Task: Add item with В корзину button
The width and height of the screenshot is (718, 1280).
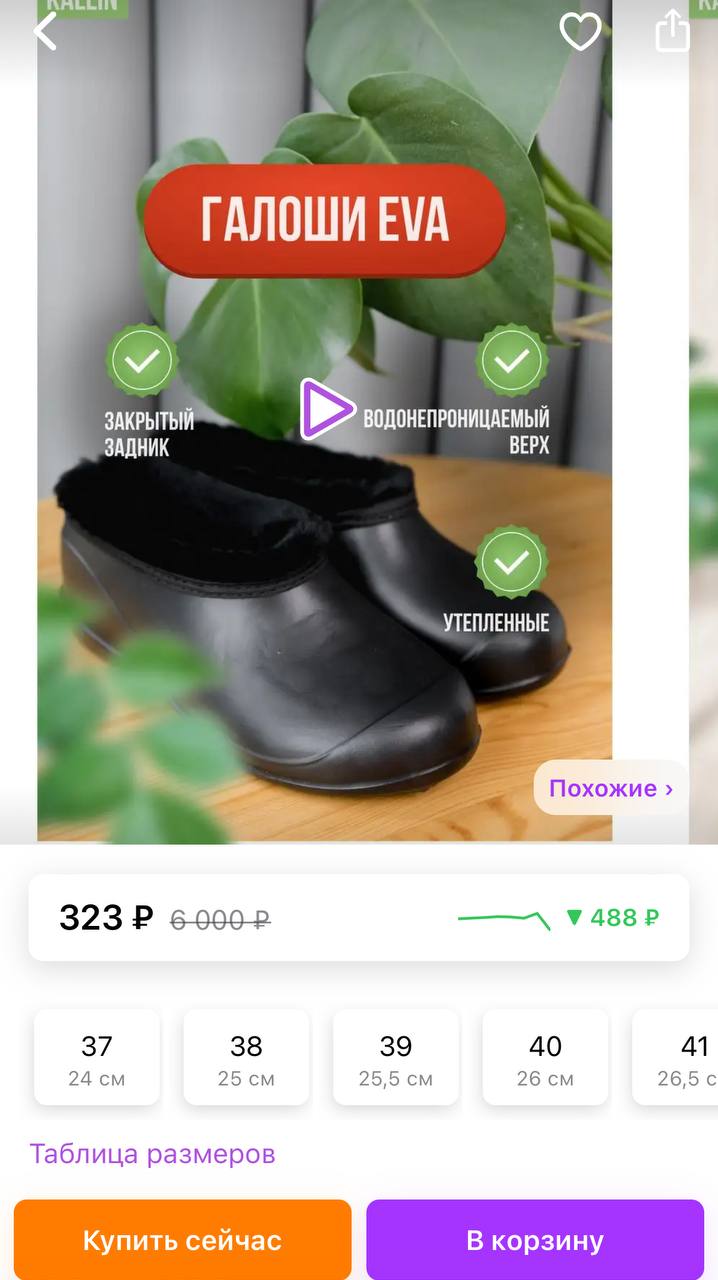Action: [535, 1240]
